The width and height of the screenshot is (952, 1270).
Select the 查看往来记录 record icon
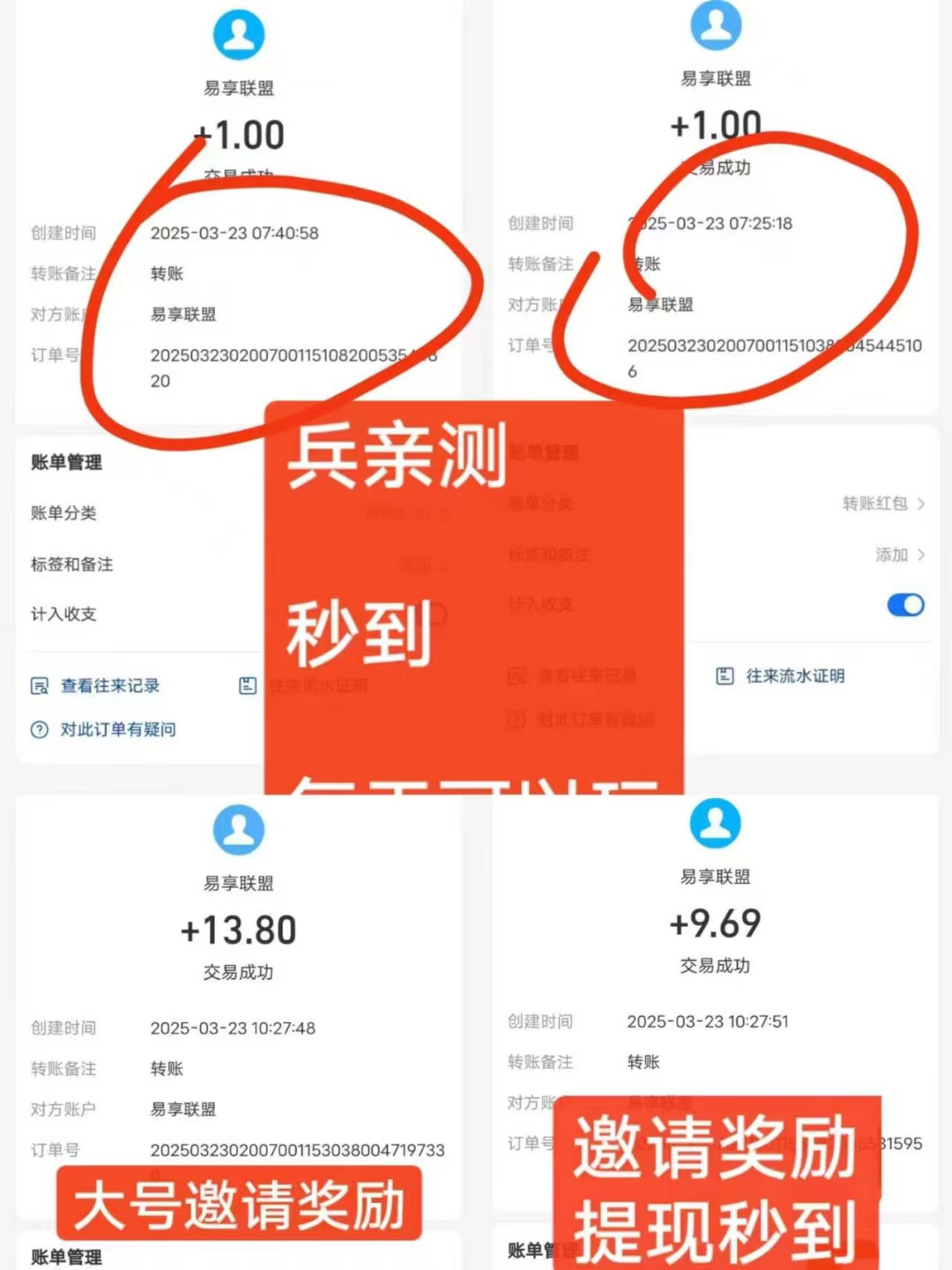39,685
